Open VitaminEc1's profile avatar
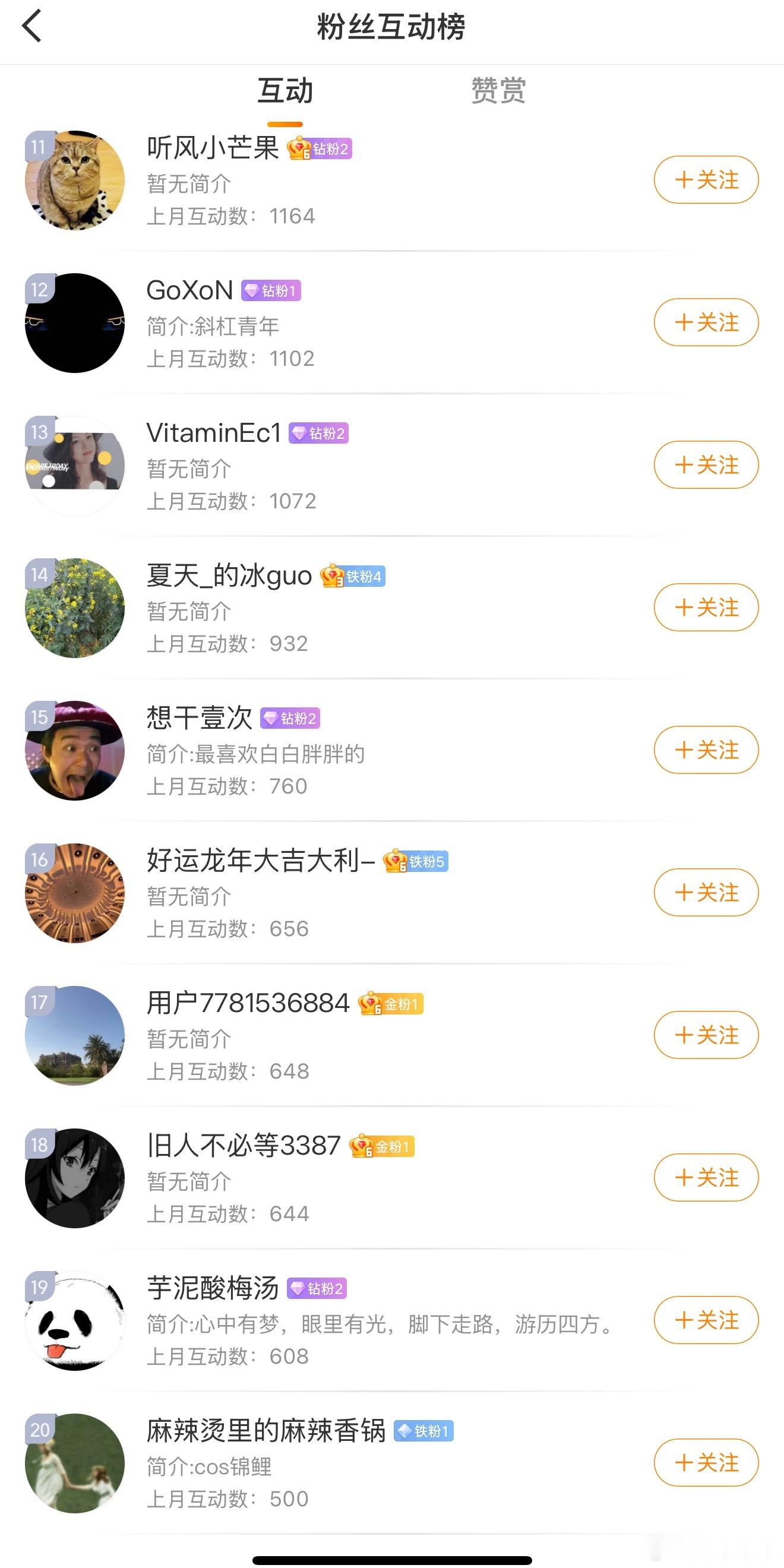The image size is (784, 1568). pos(75,466)
